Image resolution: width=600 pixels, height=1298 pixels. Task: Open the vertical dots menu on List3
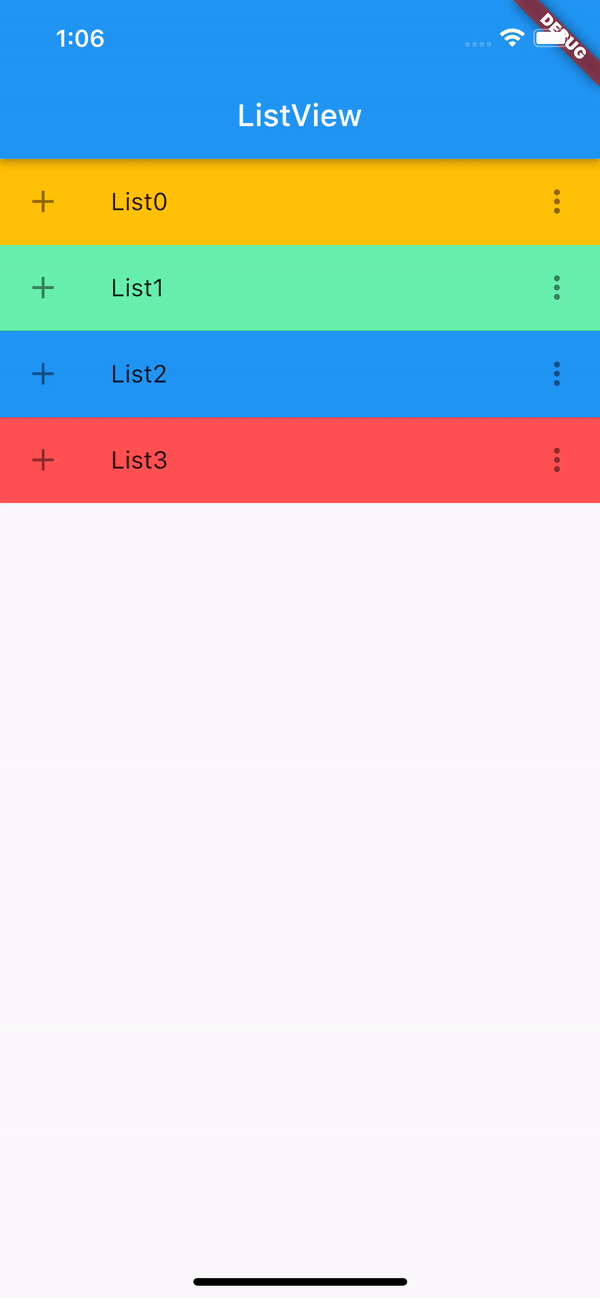tap(557, 460)
